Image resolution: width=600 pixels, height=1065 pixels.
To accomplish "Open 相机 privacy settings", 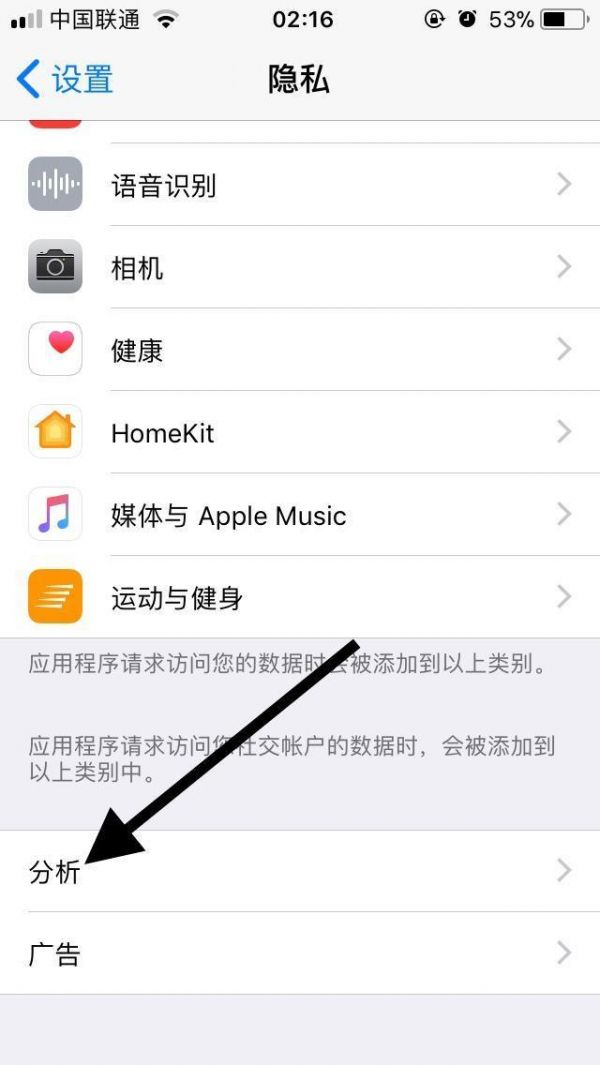I will [x=300, y=267].
